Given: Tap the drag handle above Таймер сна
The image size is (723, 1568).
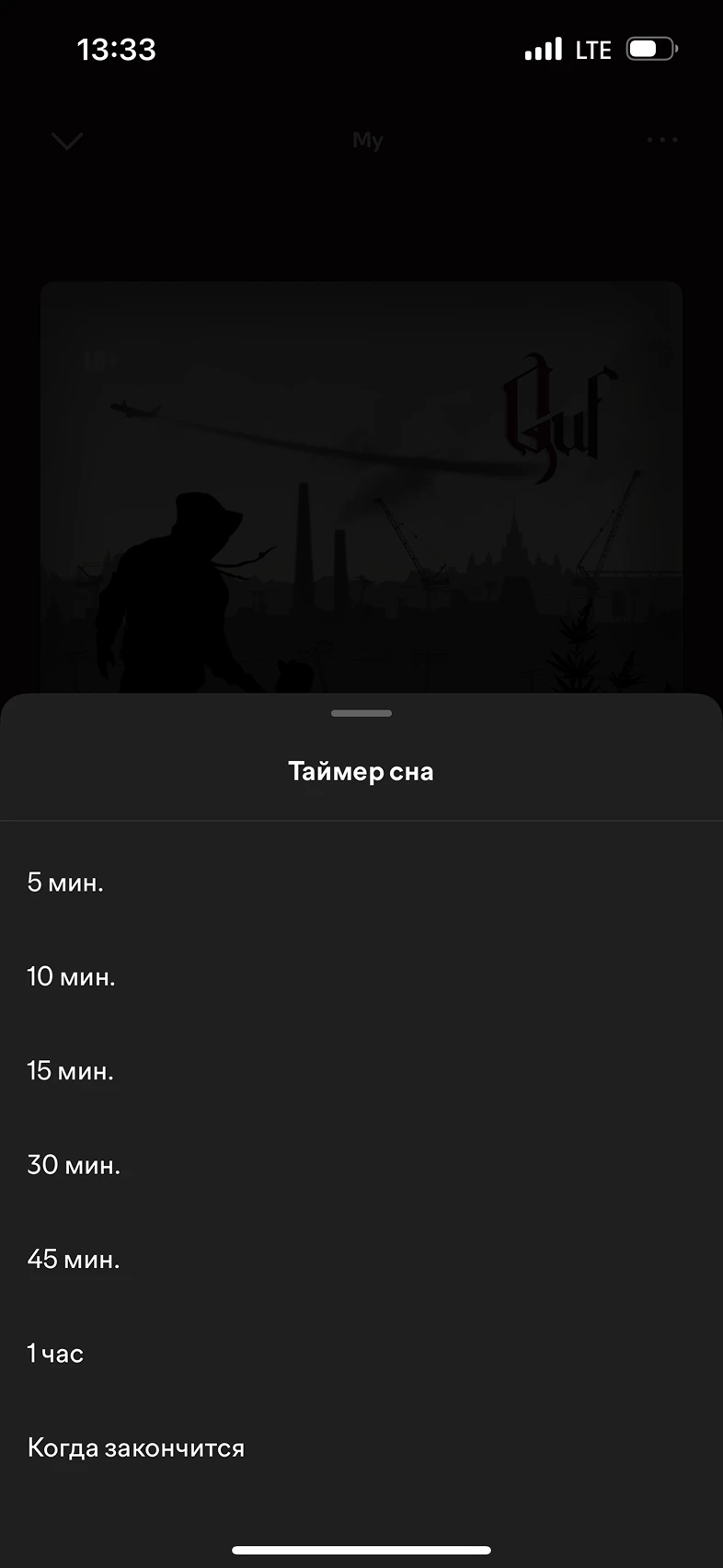Looking at the screenshot, I should coord(361,712).
